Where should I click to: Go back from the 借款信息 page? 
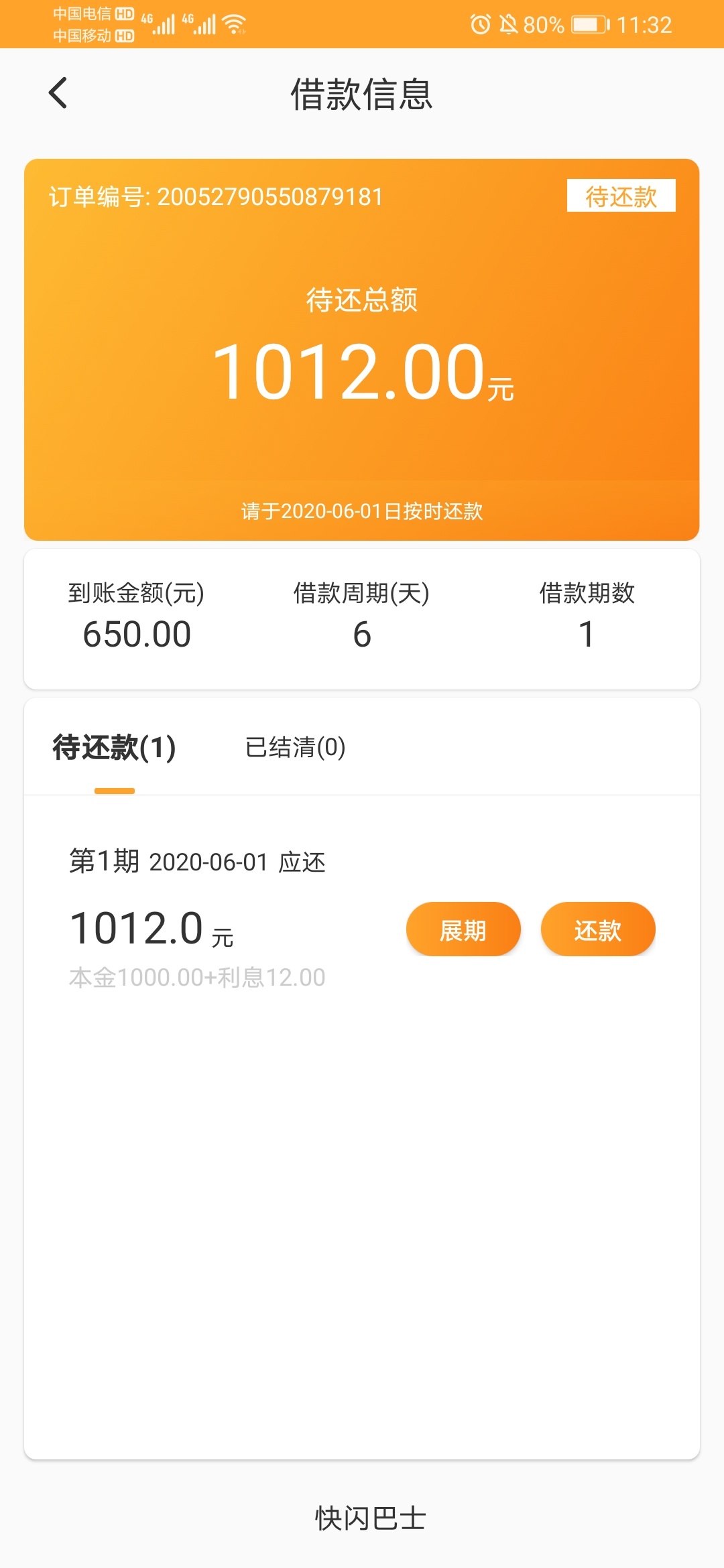click(x=58, y=92)
